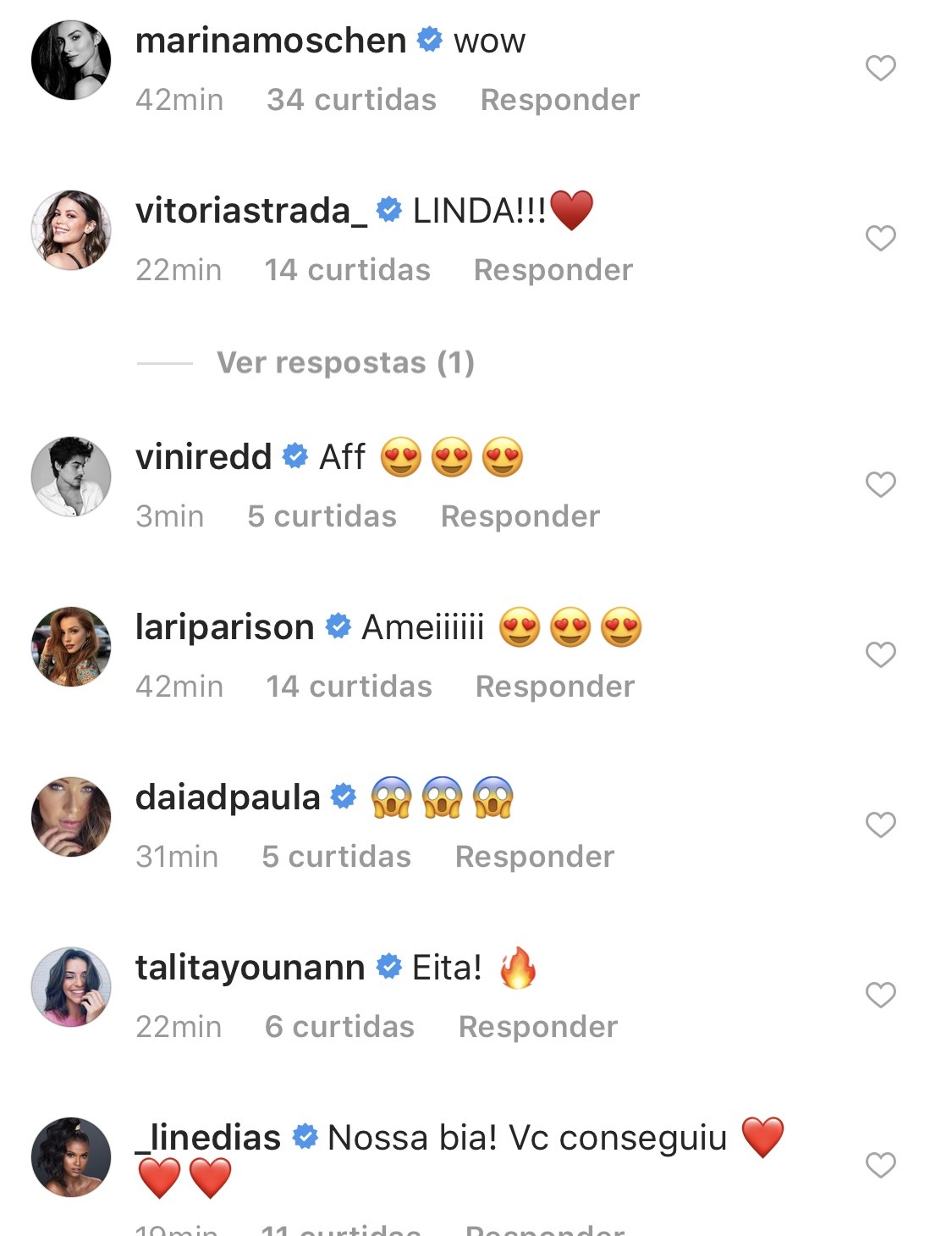Like marinamoschen's wow comment
952x1236 pixels.
[x=880, y=68]
